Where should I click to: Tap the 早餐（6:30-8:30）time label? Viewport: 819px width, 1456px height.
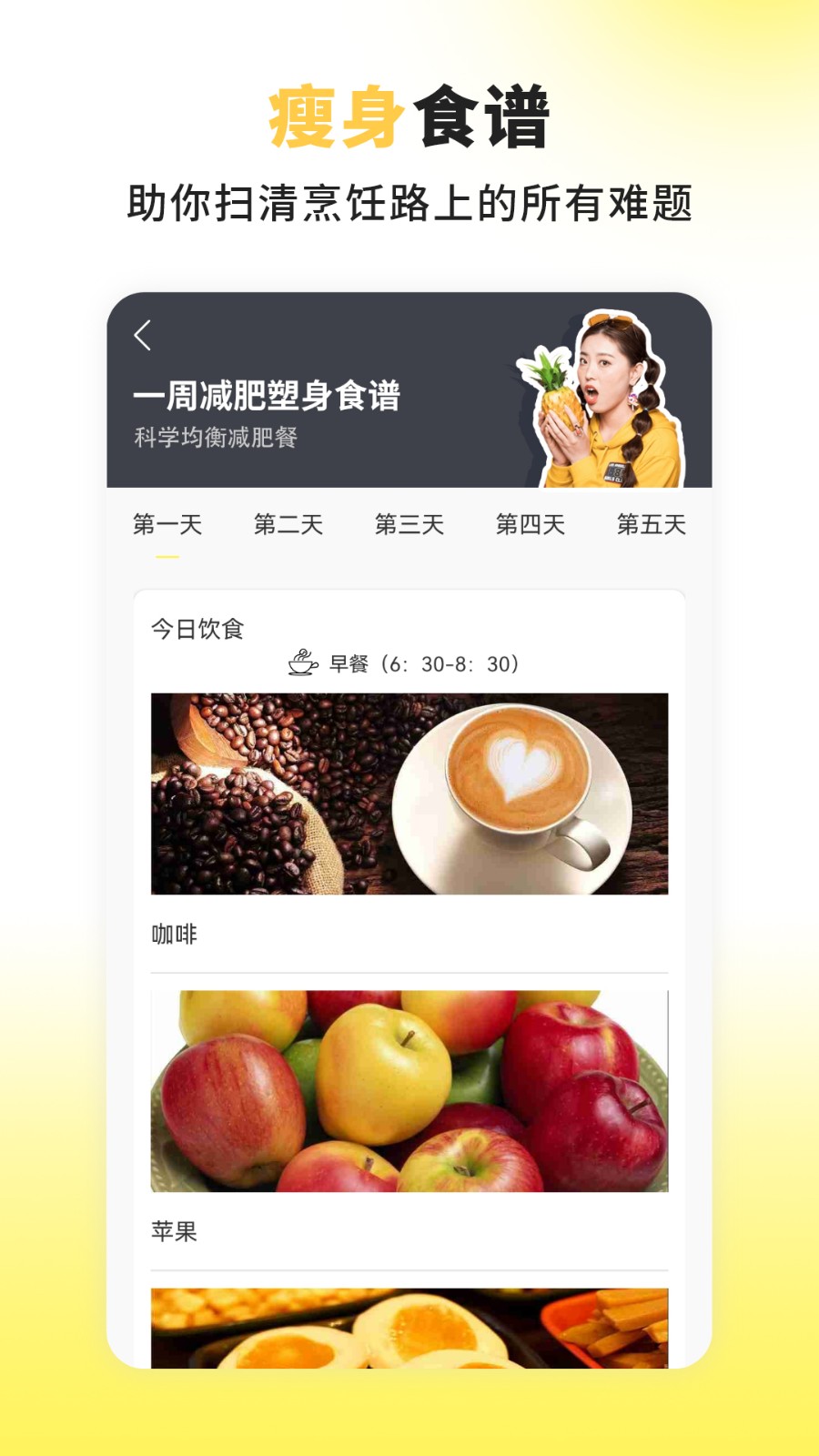pyautogui.click(x=423, y=664)
